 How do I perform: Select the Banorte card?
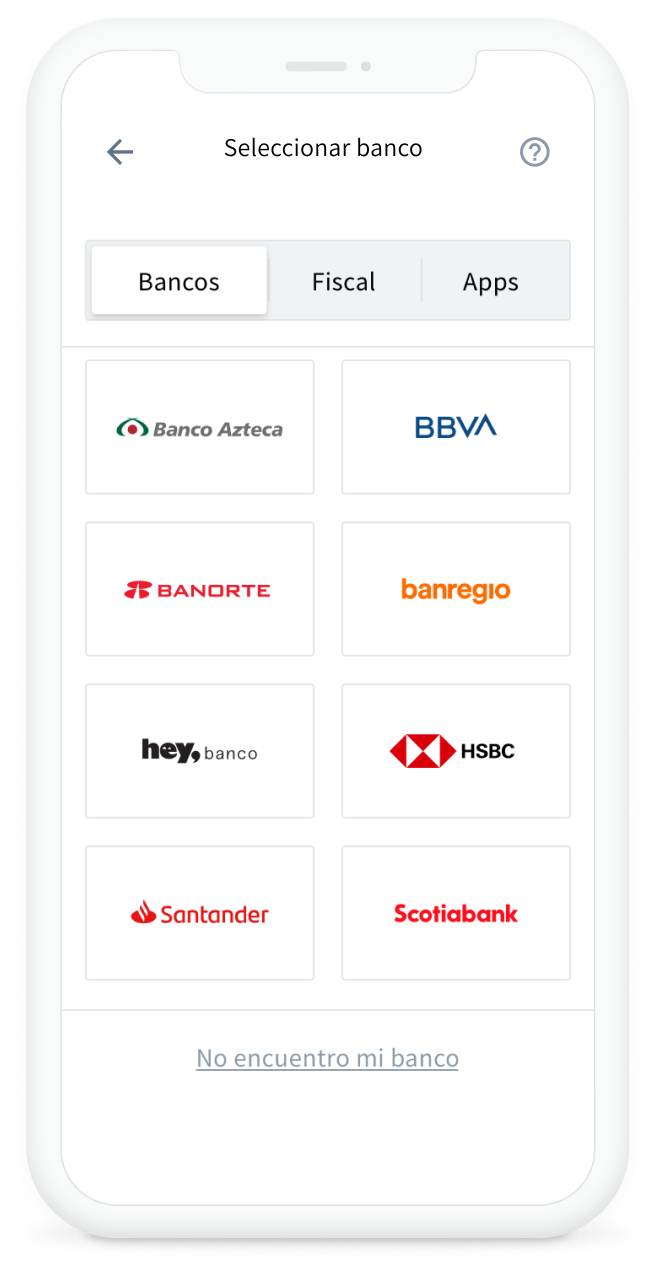[x=200, y=590]
